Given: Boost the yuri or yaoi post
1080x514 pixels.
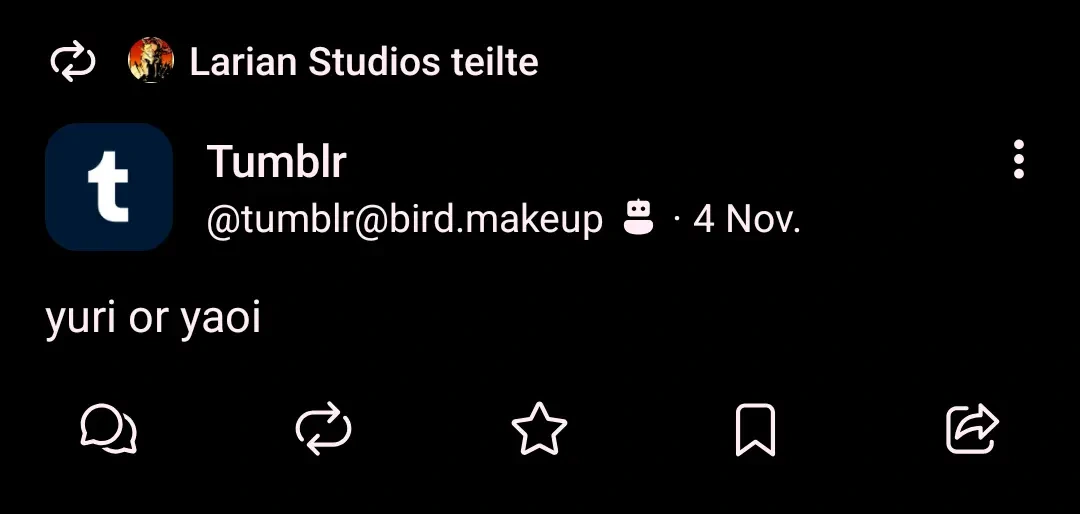Looking at the screenshot, I should [x=324, y=429].
